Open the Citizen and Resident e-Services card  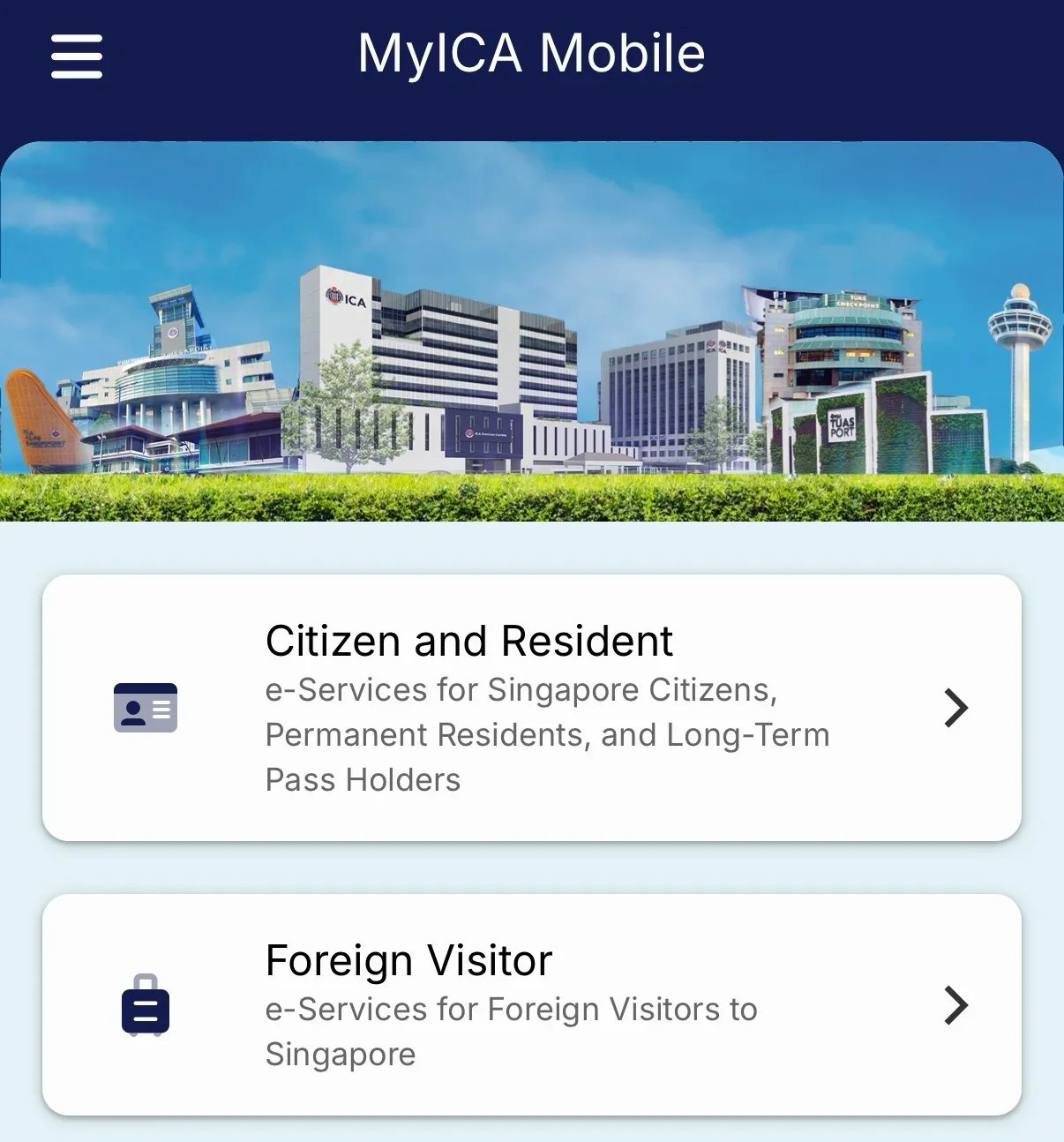click(531, 707)
